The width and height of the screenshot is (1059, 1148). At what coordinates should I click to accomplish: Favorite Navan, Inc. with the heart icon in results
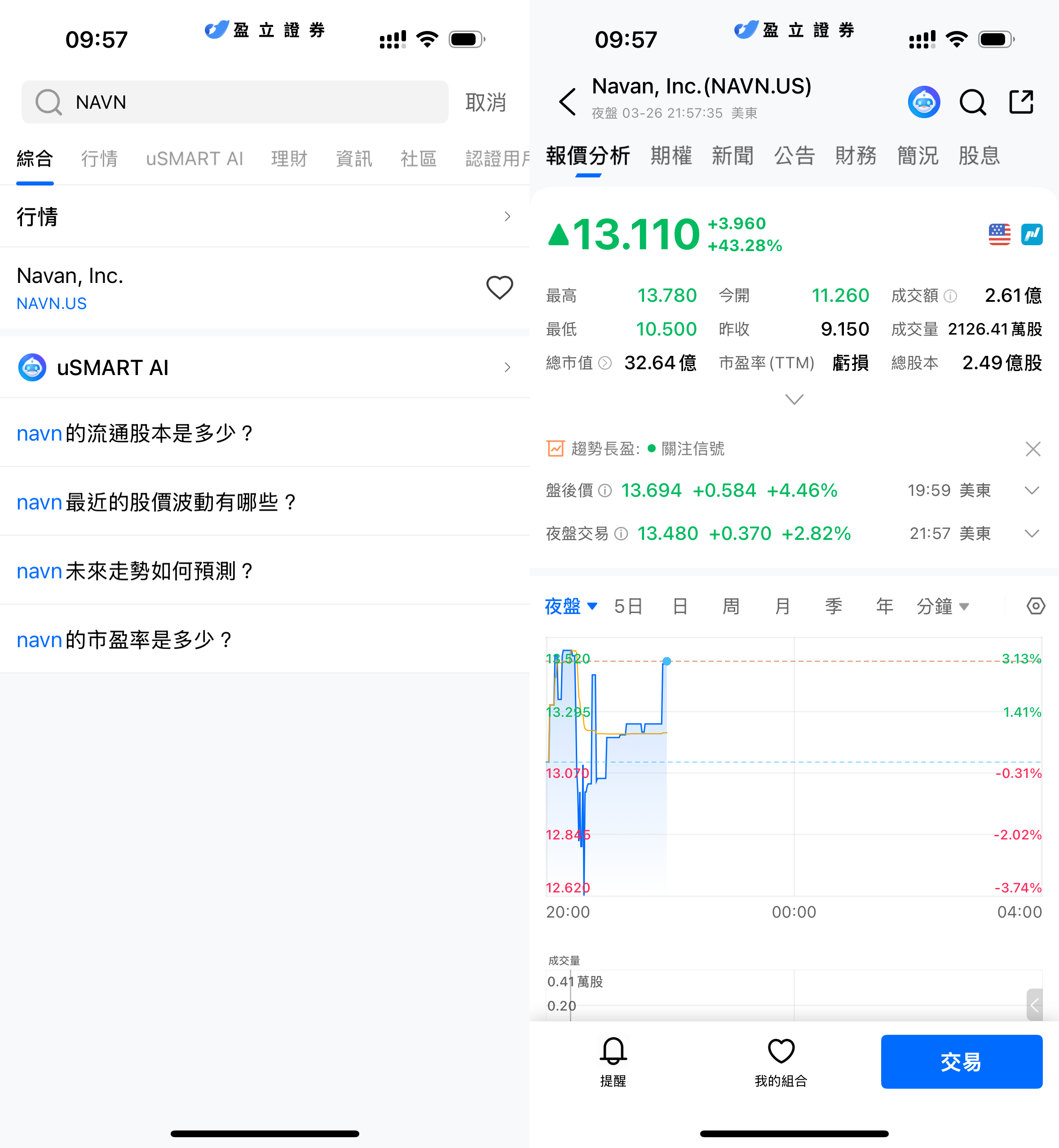tap(499, 288)
